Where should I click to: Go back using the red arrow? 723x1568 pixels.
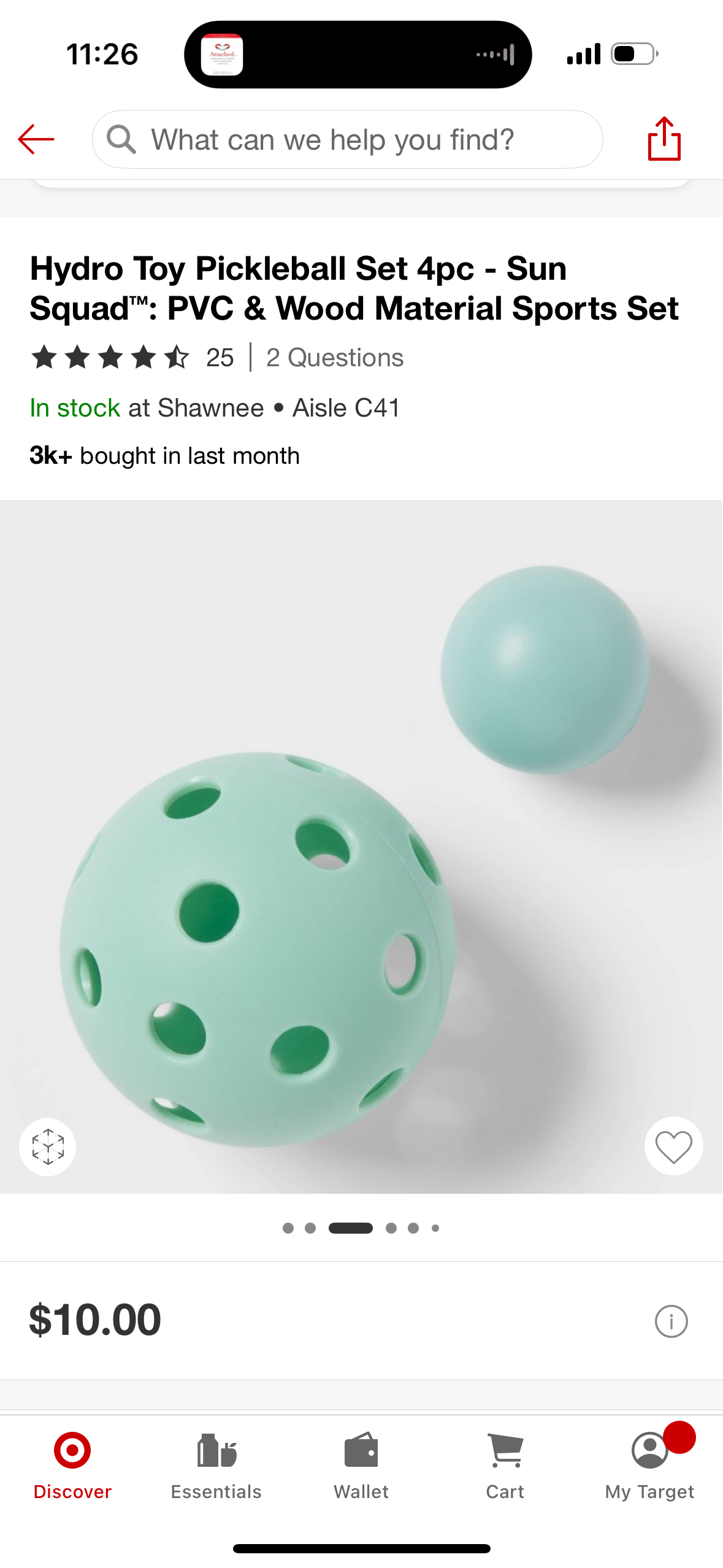36,139
